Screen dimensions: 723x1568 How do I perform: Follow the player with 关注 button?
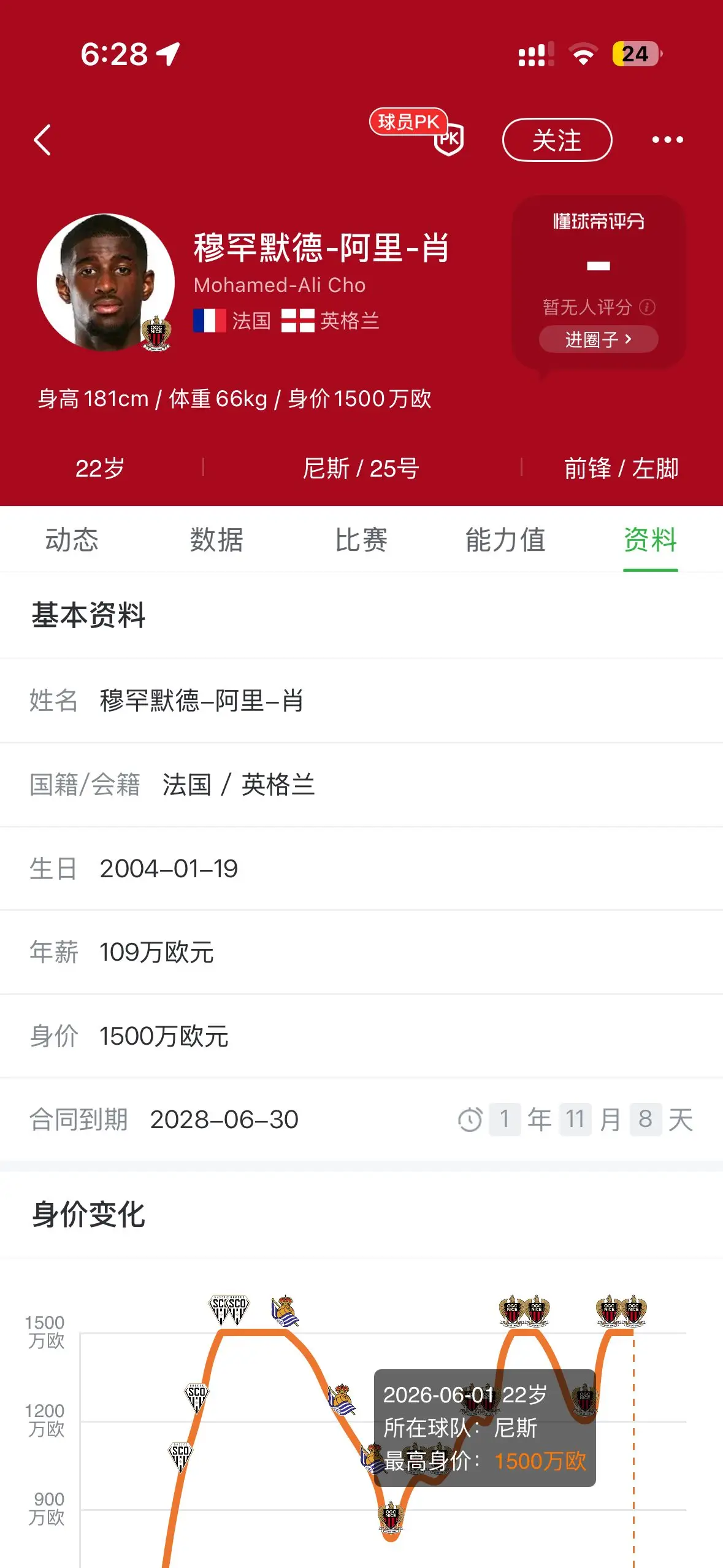click(x=557, y=140)
